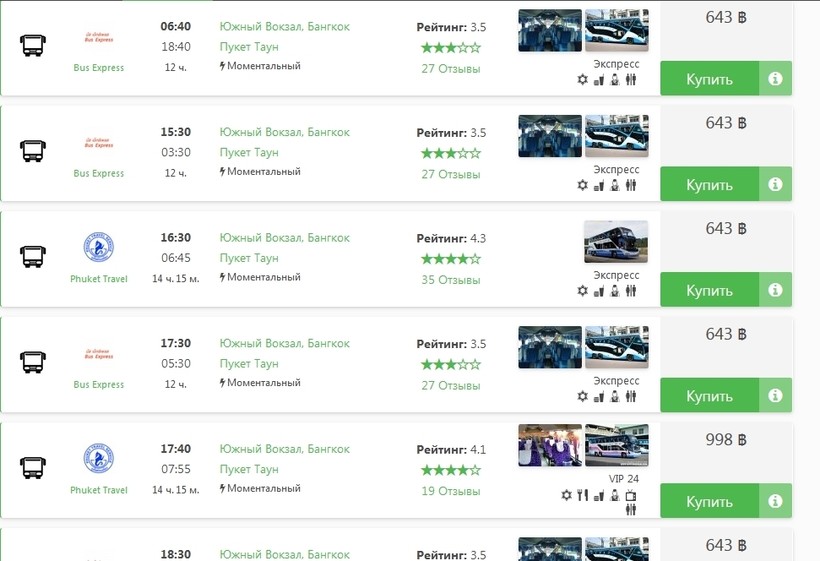View interior photo of the 15:30 bus

click(550, 135)
